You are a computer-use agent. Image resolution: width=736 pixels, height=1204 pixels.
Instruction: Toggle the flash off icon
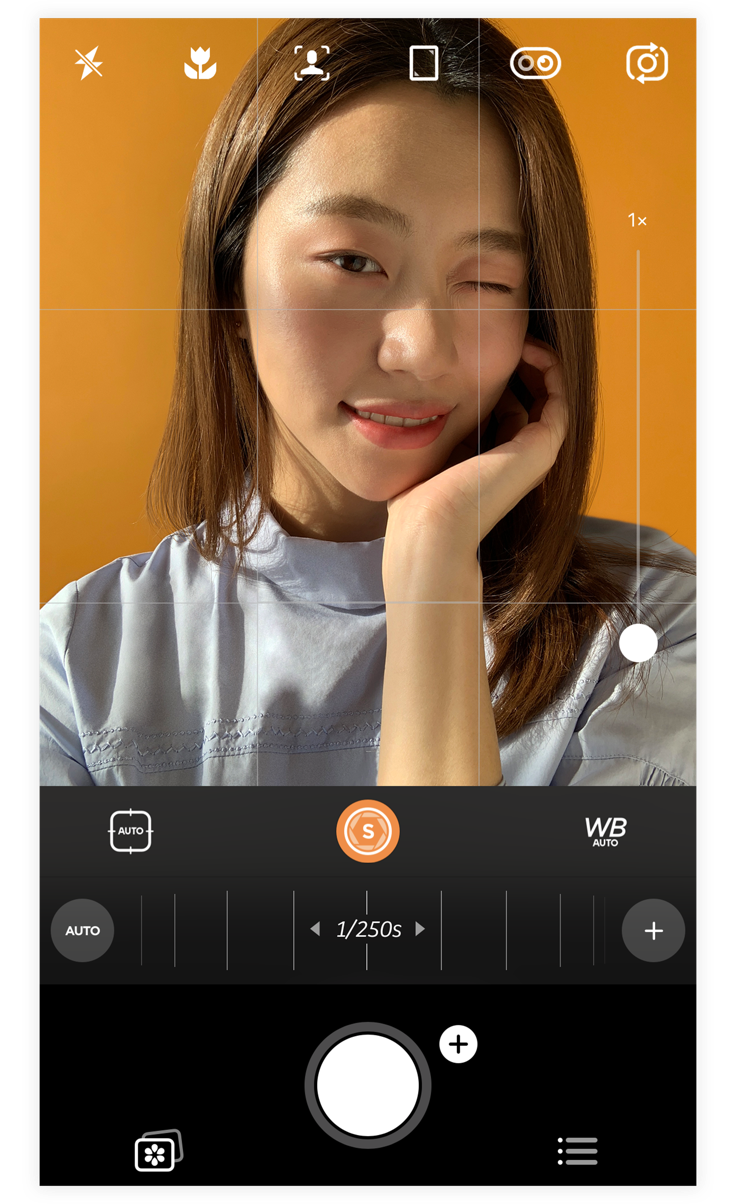pos(89,64)
